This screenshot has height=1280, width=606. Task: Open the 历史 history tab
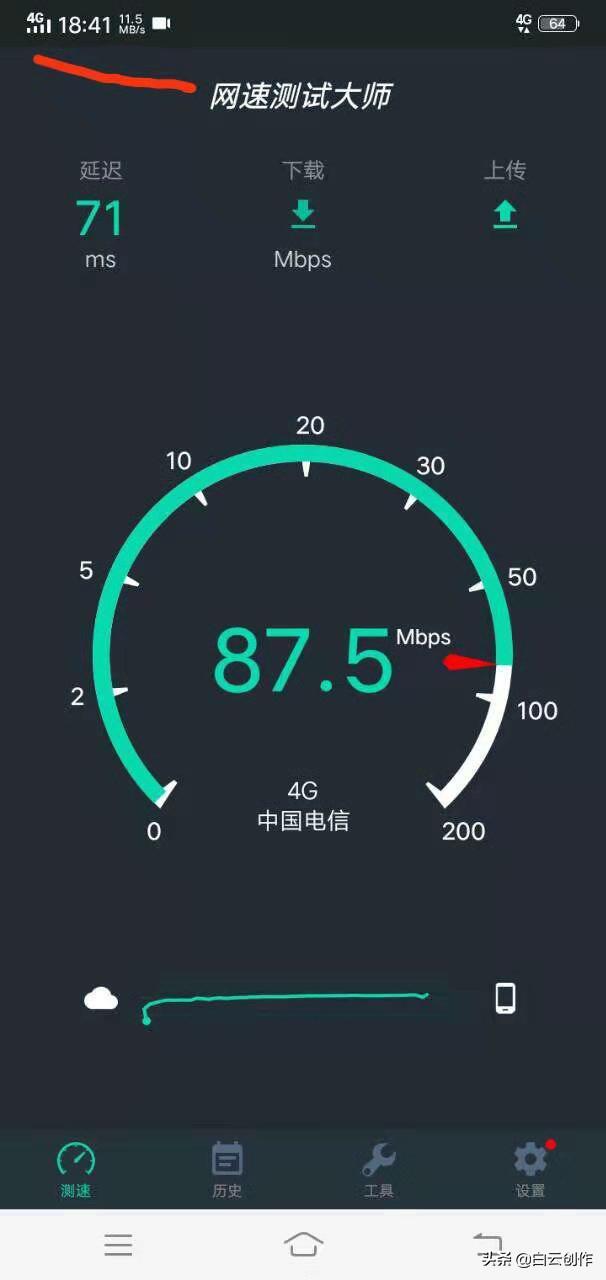(227, 1171)
